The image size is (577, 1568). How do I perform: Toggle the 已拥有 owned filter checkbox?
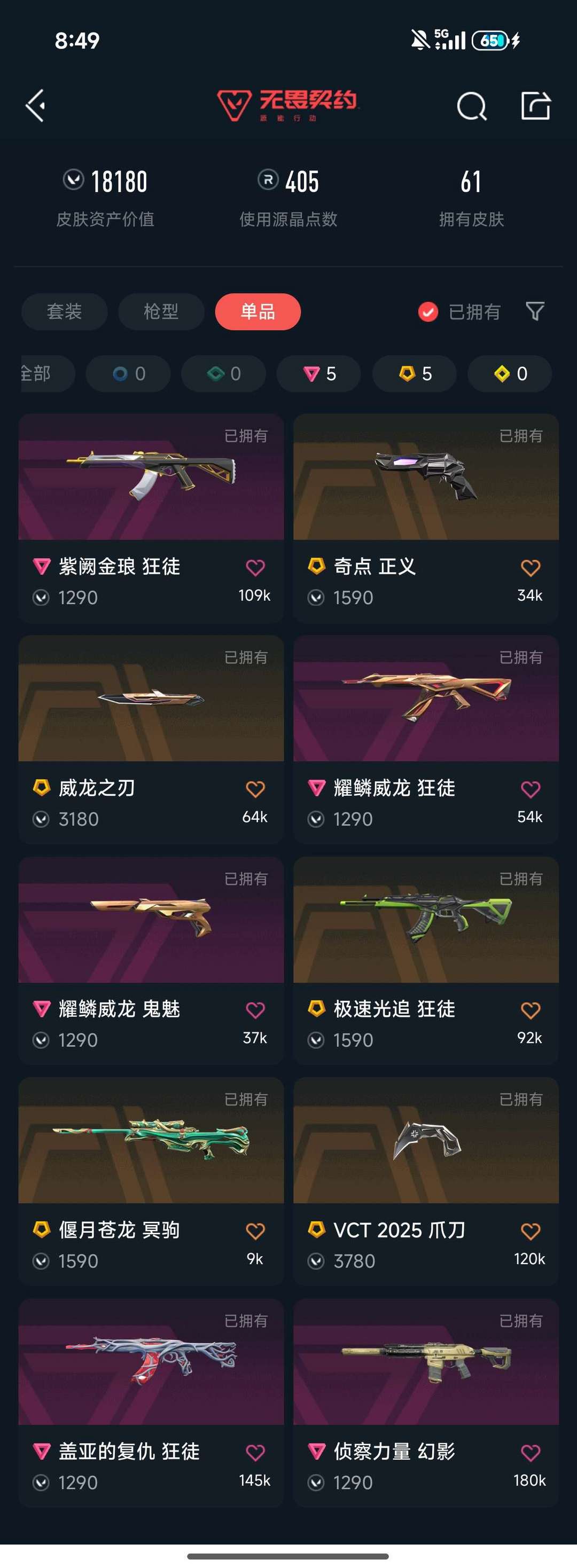click(428, 312)
